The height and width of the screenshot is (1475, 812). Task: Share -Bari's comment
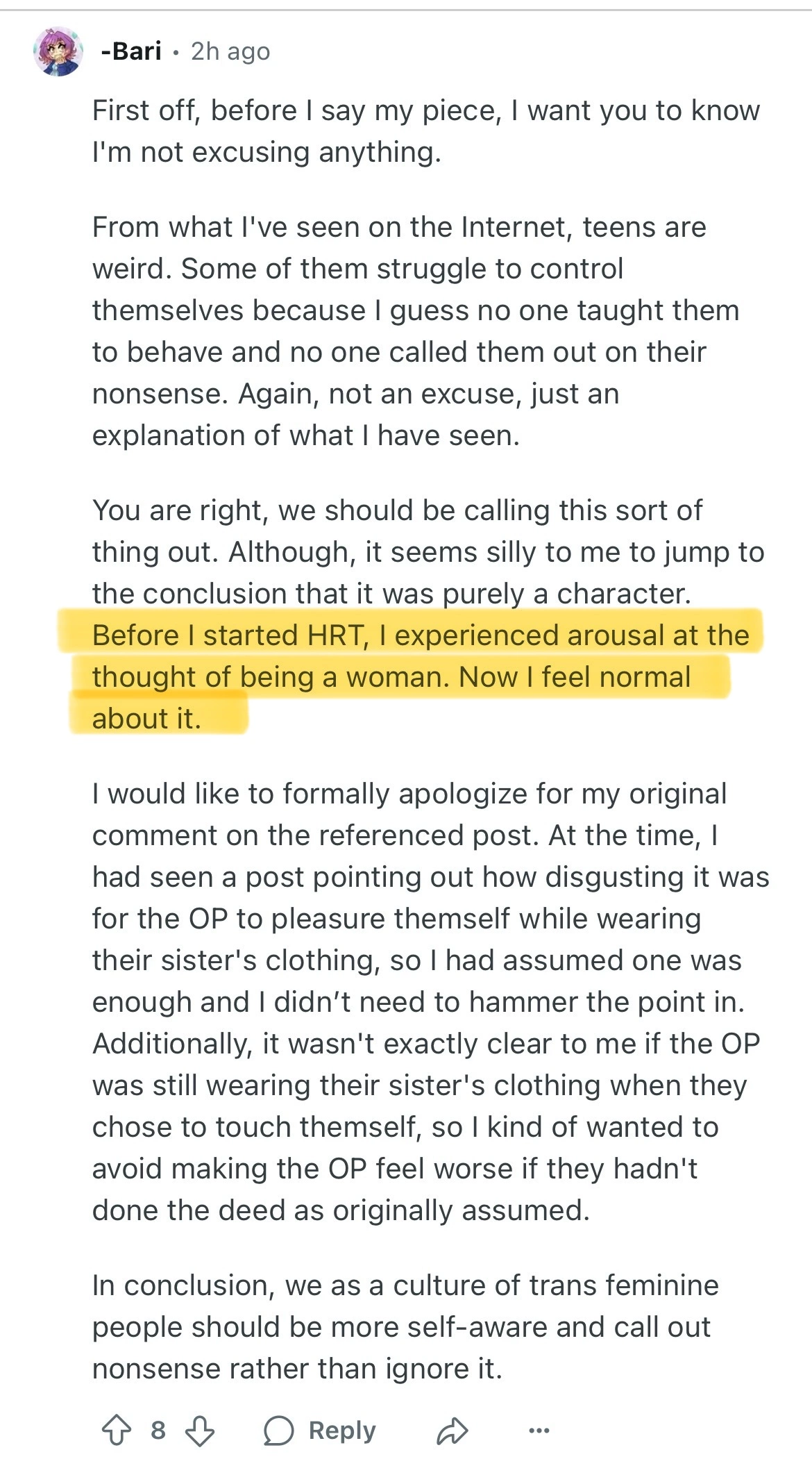[452, 1431]
